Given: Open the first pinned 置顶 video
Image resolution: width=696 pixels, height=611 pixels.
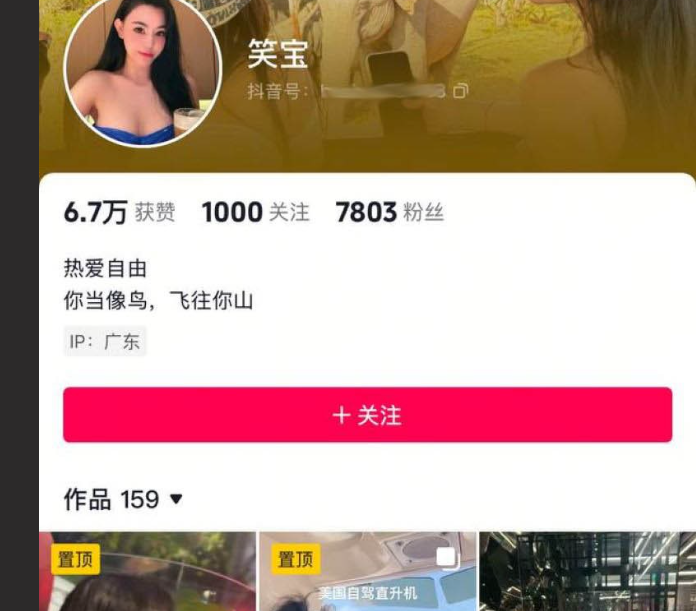Looking at the screenshot, I should (x=147, y=575).
